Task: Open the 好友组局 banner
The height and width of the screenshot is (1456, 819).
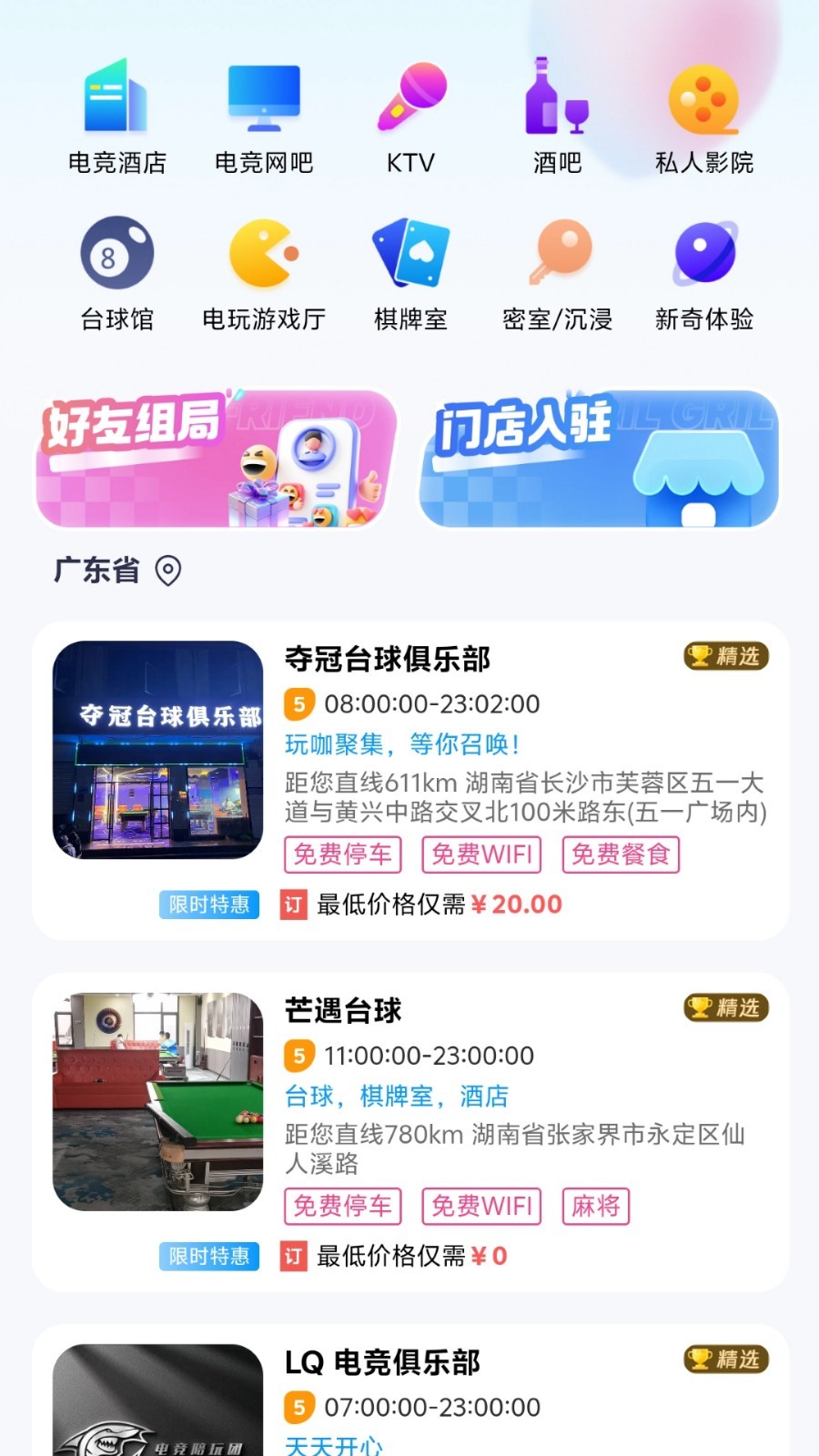Action: 217,460
